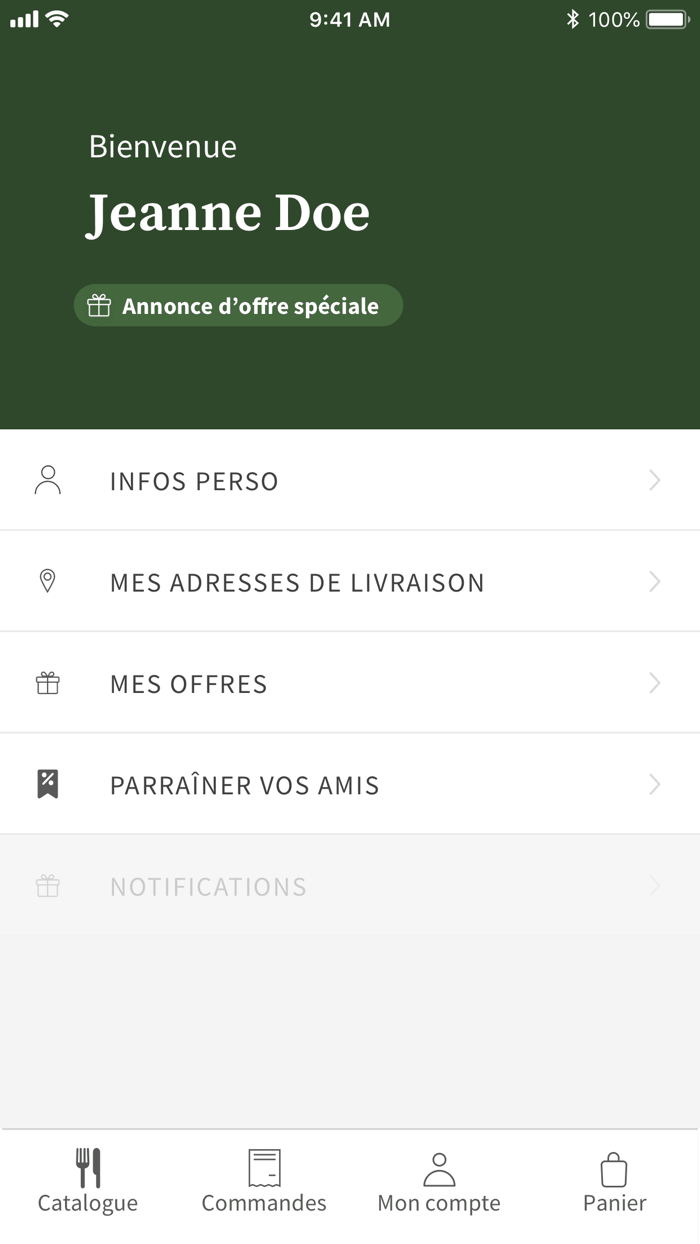Open the Annonce d'offre spéciale chip

pos(238,306)
